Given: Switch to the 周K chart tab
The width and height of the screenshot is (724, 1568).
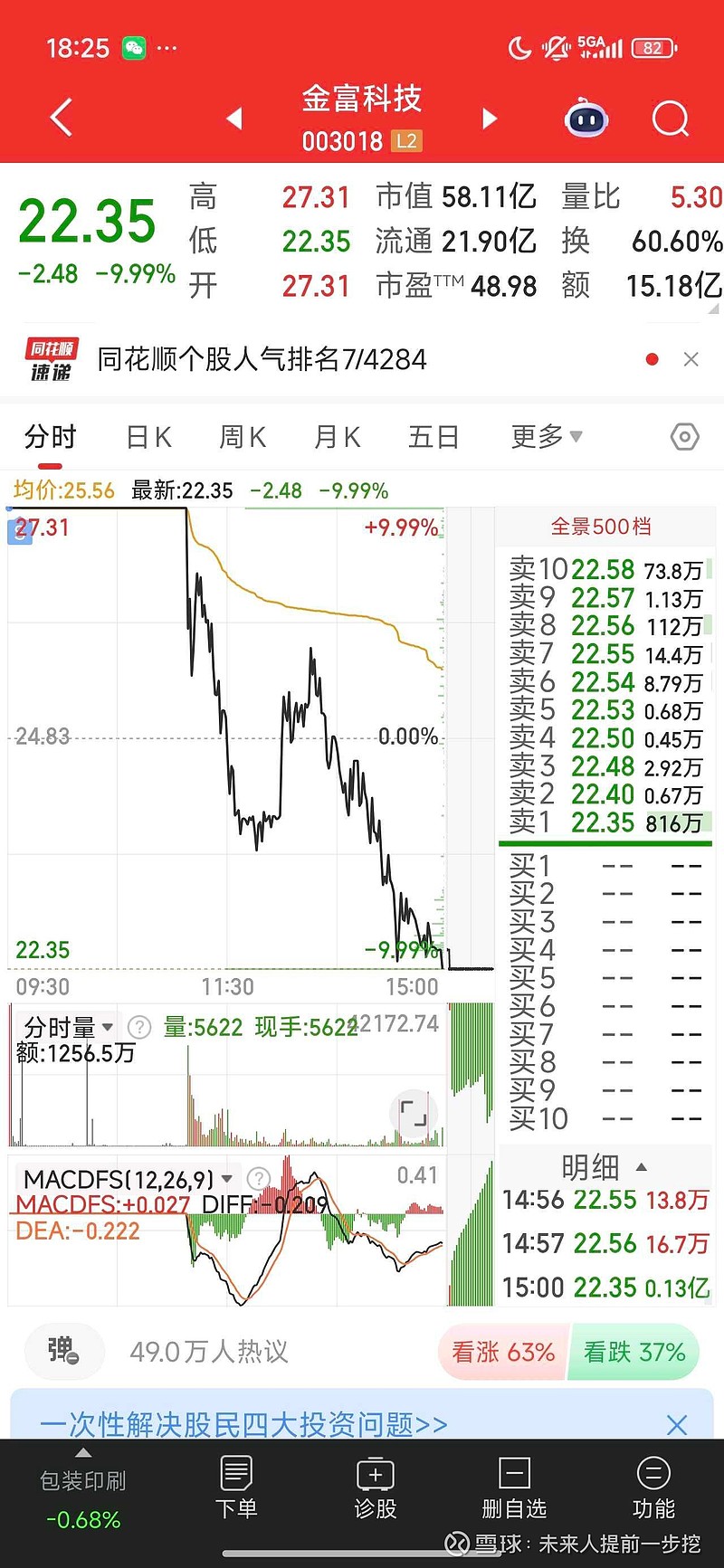Looking at the screenshot, I should 242,436.
